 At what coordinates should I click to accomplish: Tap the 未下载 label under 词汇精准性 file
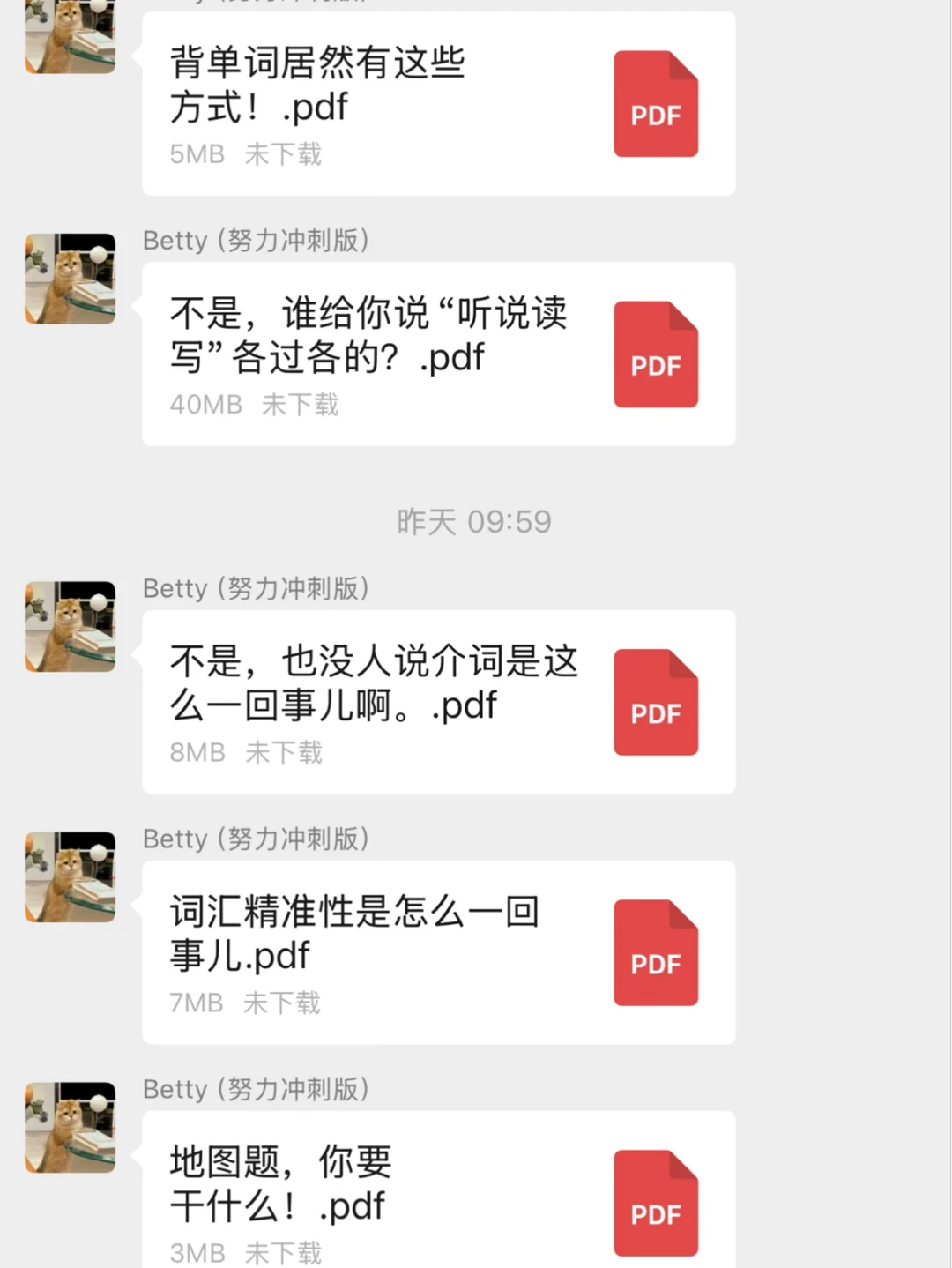pyautogui.click(x=281, y=1003)
